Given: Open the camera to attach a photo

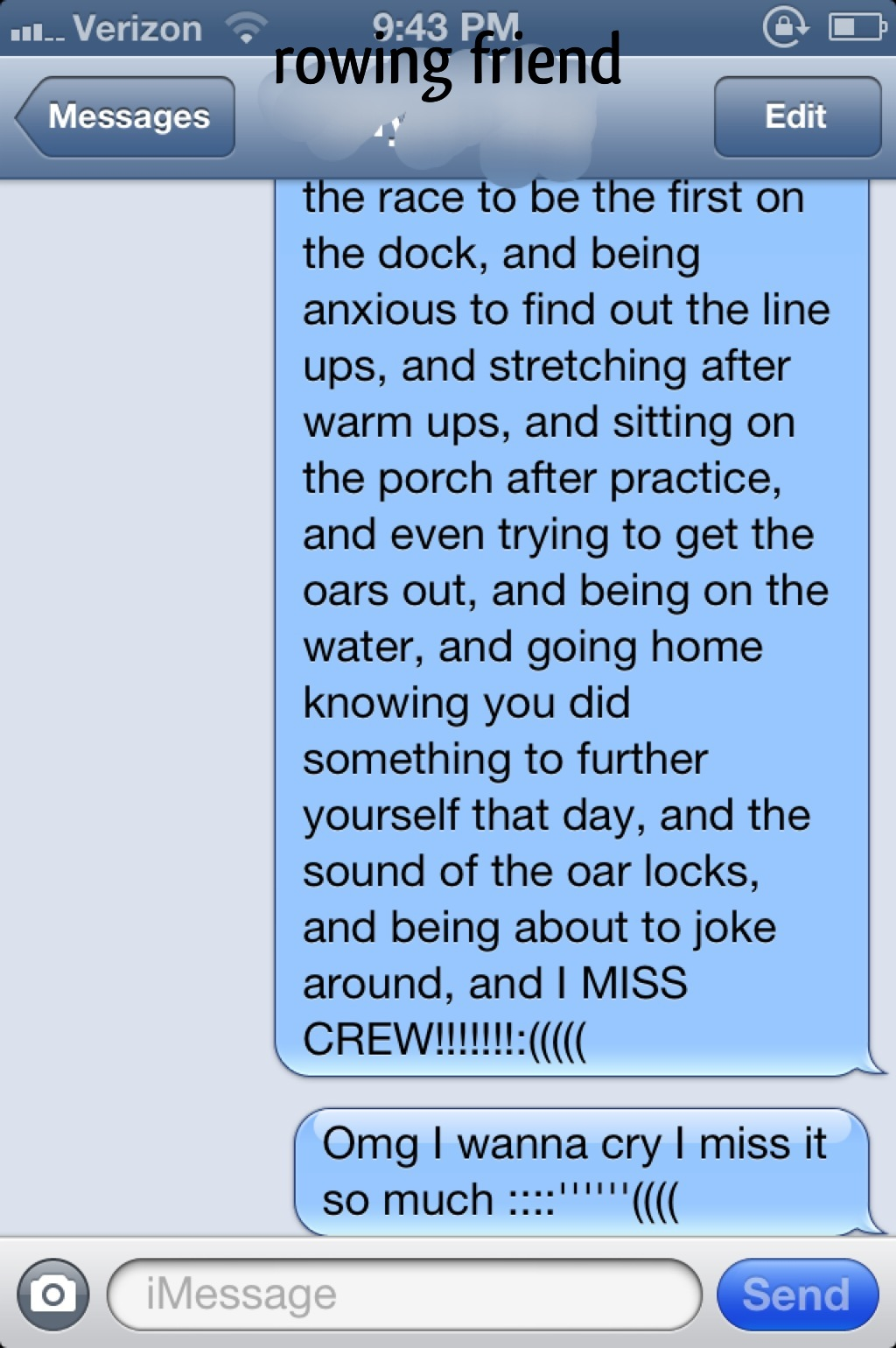Looking at the screenshot, I should 52,1294.
